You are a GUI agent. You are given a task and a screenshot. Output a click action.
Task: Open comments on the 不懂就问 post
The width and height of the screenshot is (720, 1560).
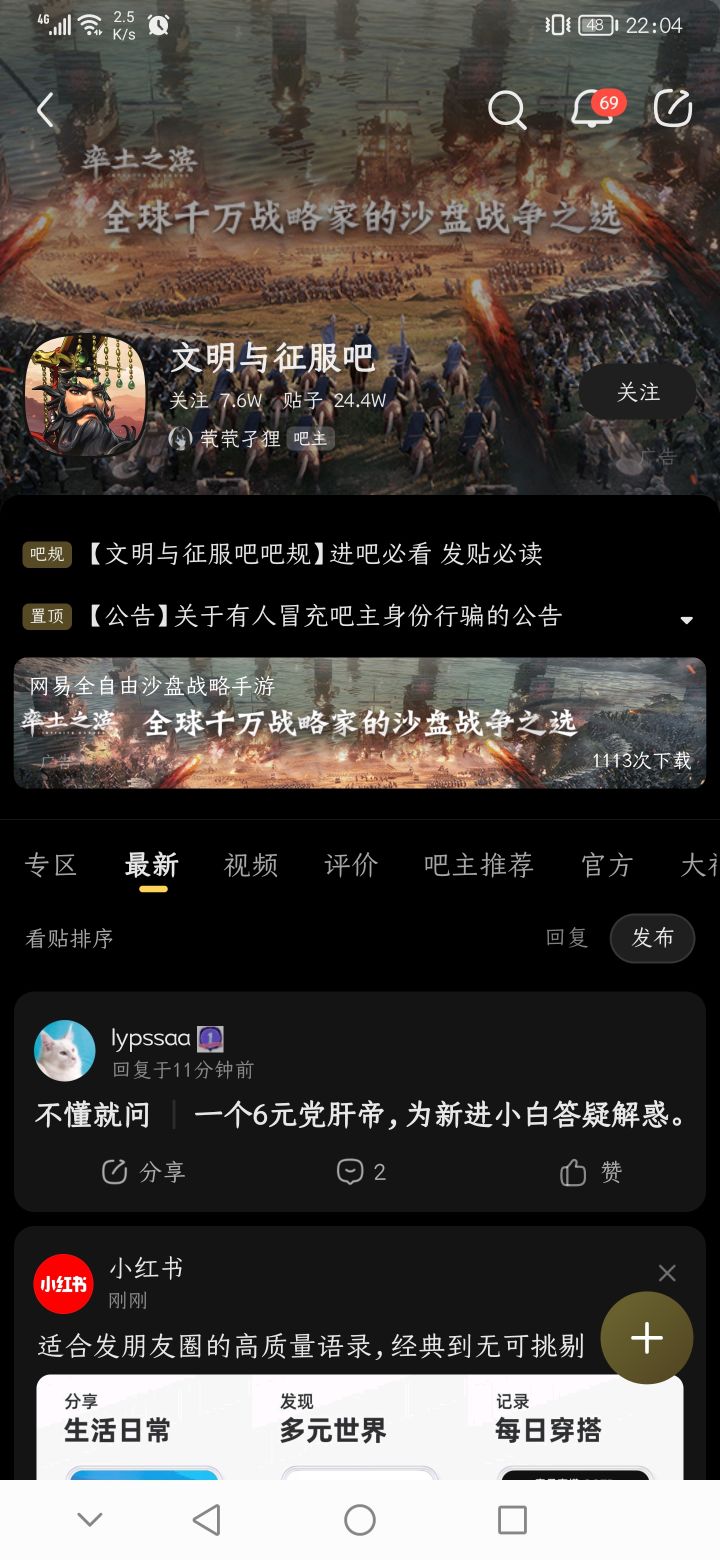pyautogui.click(x=360, y=1172)
